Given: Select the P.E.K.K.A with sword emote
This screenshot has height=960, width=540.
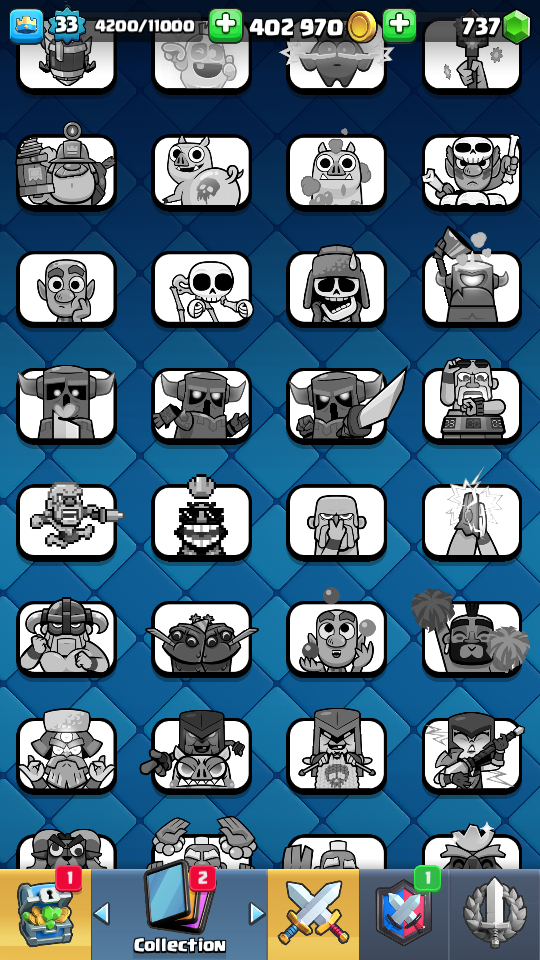Looking at the screenshot, I should (337, 405).
